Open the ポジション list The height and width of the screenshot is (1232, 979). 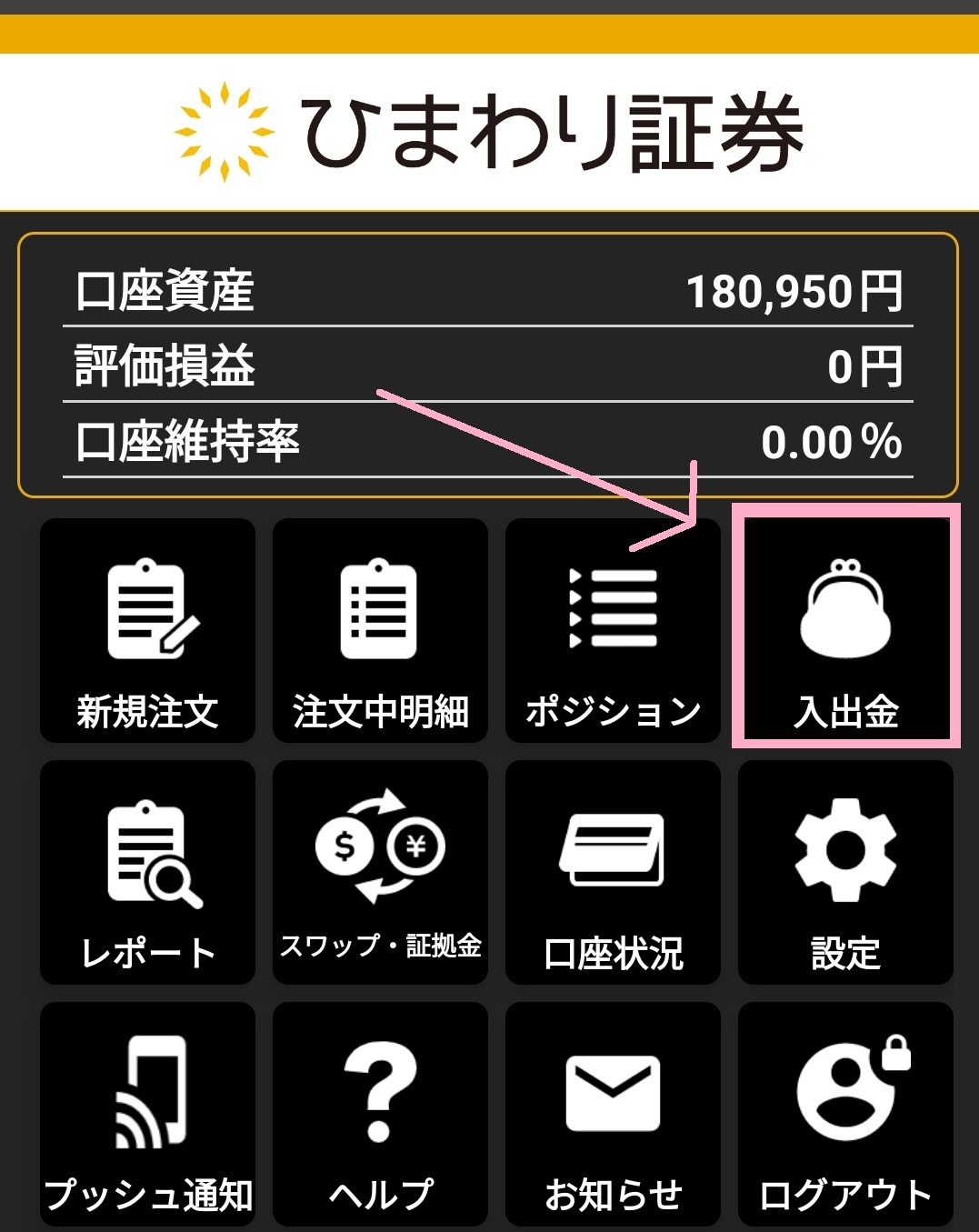coord(613,630)
